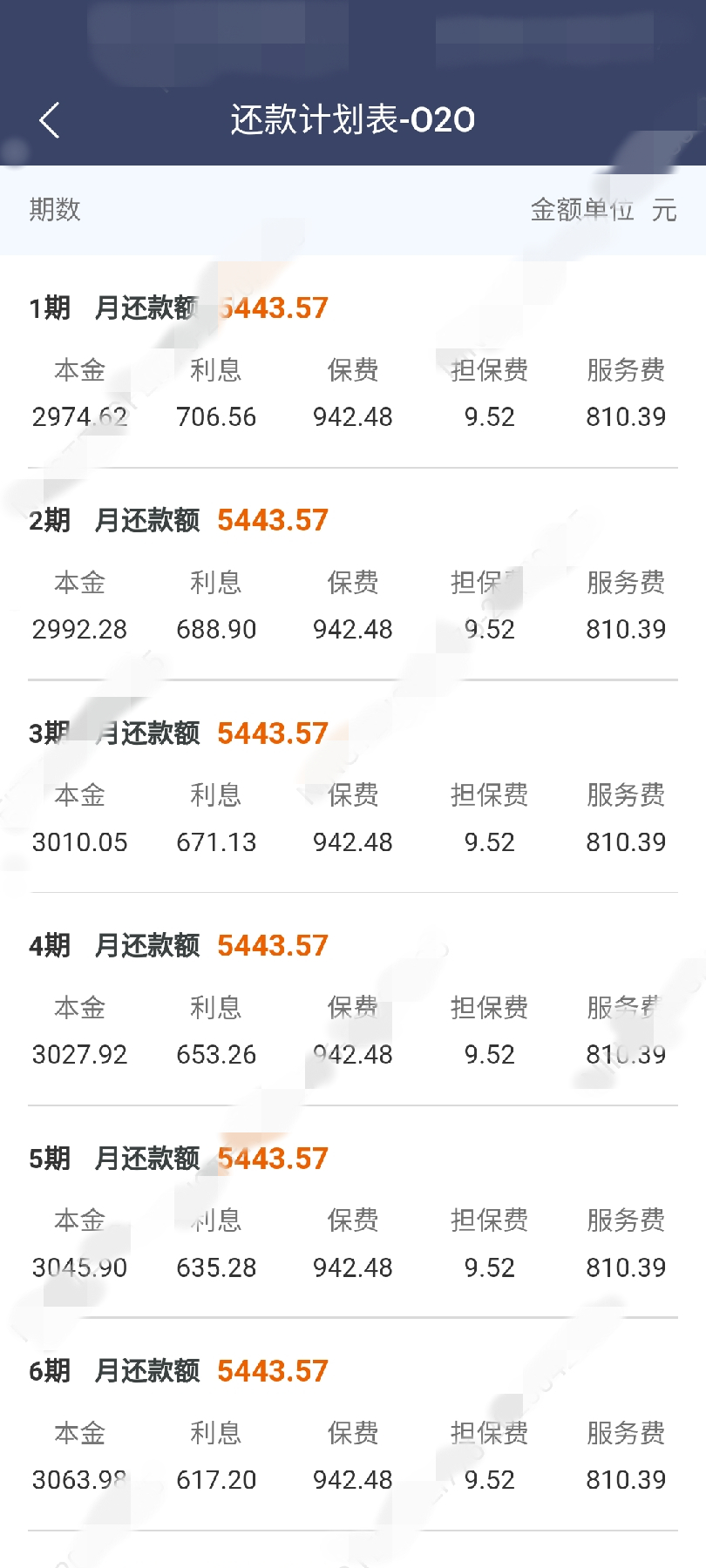Click the back arrow icon
The image size is (706, 1568).
tap(48, 119)
